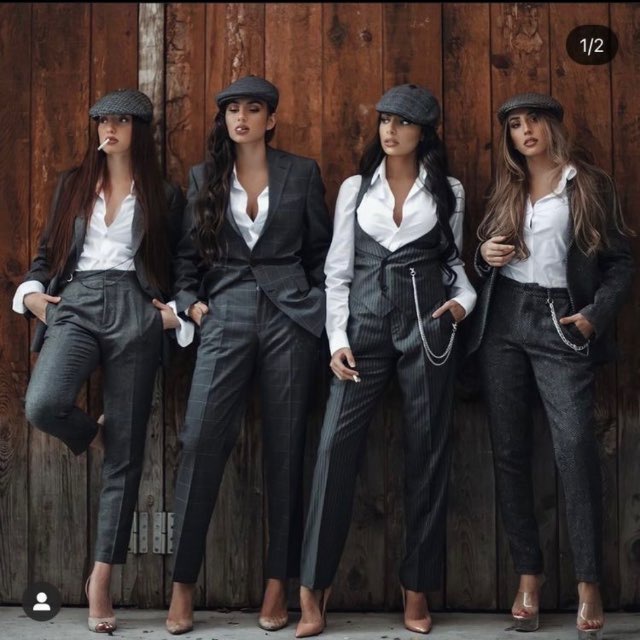640x640 pixels.
Task: Show tagged people on the photo
Action: (41, 601)
